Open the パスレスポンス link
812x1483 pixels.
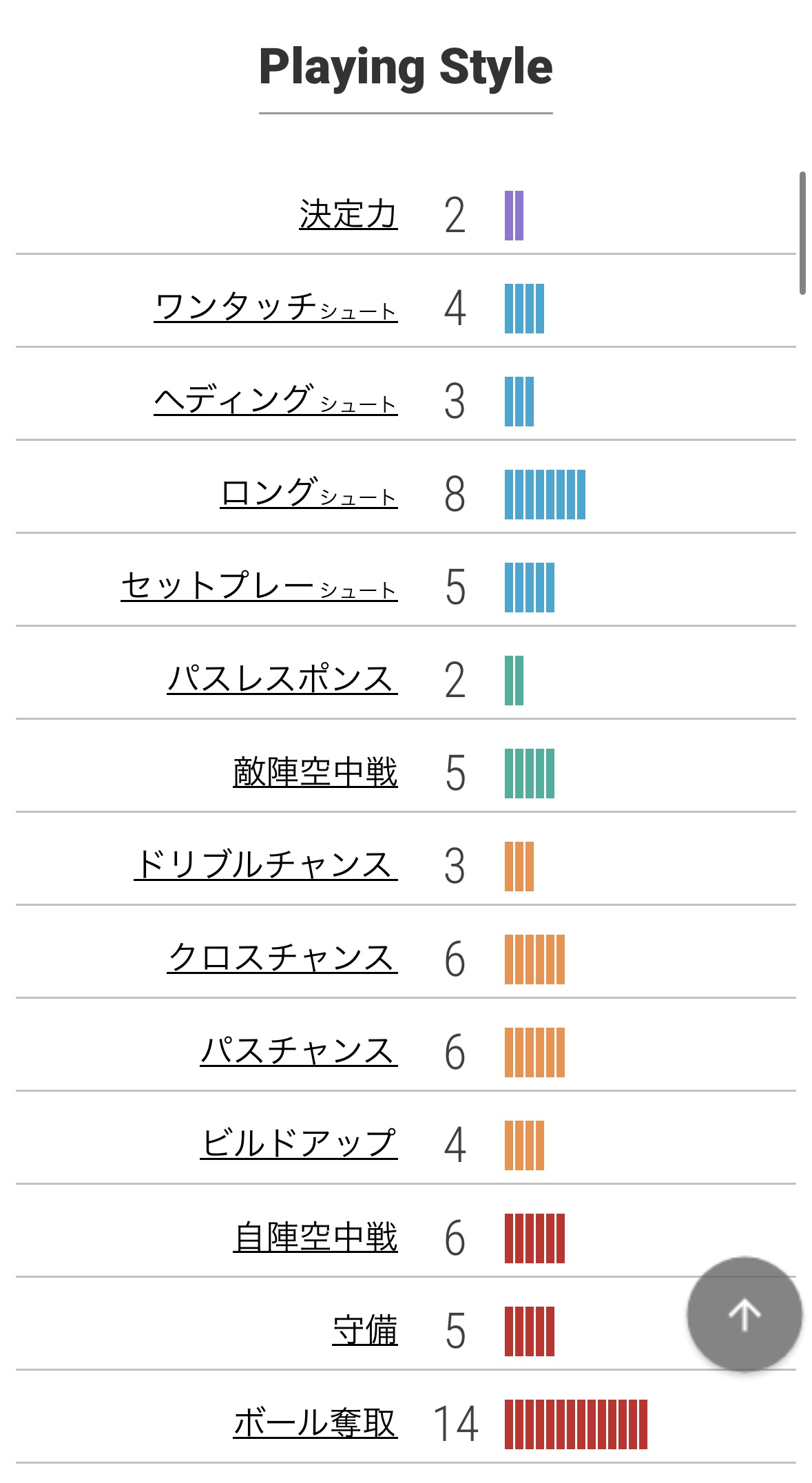tap(282, 679)
